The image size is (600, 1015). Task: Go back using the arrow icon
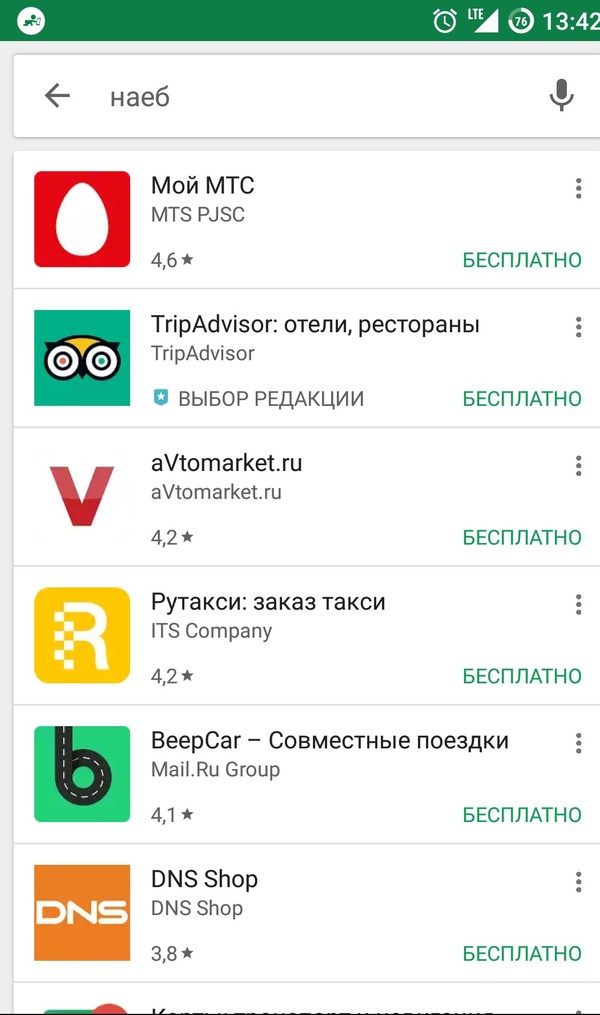pos(57,96)
